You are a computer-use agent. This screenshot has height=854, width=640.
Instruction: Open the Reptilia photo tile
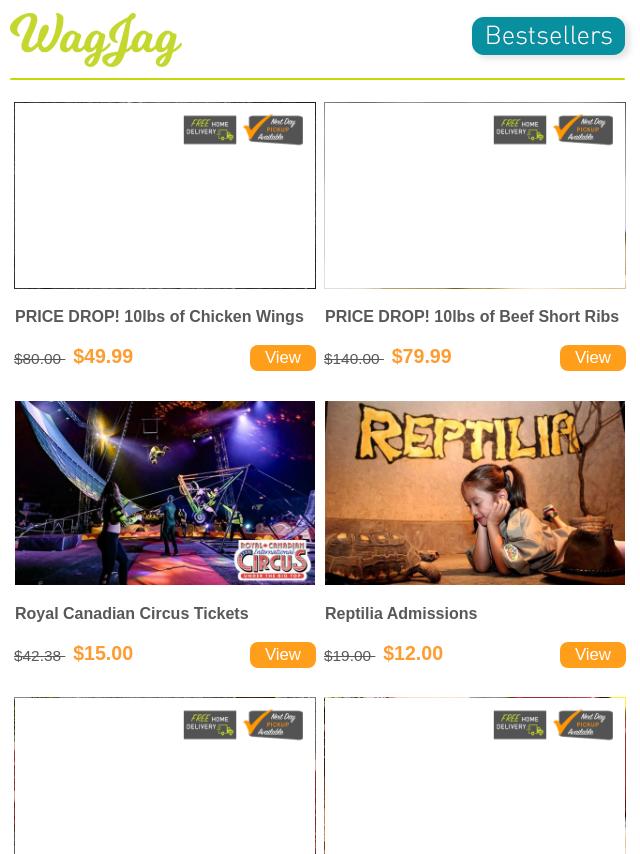475,492
